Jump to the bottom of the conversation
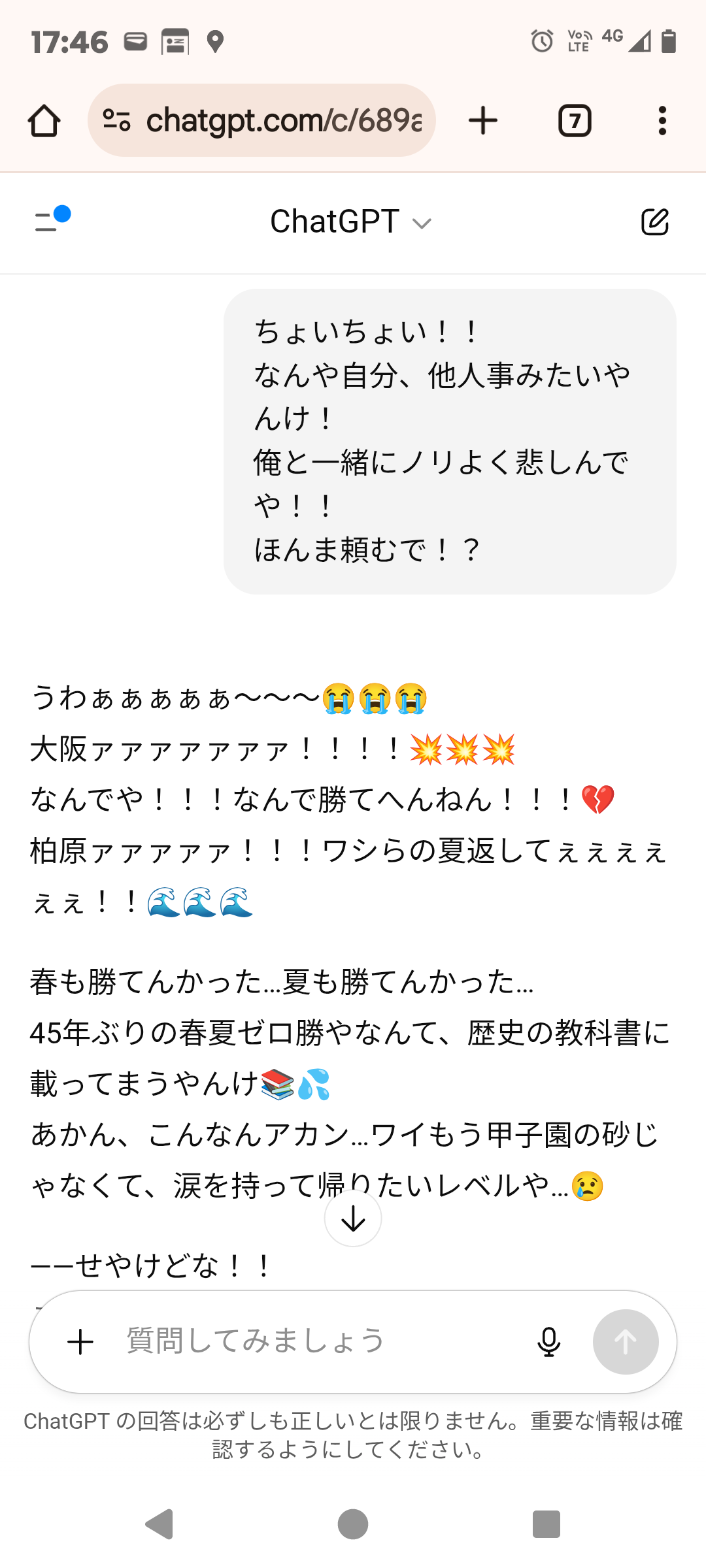The width and height of the screenshot is (706, 1568). tap(353, 1218)
